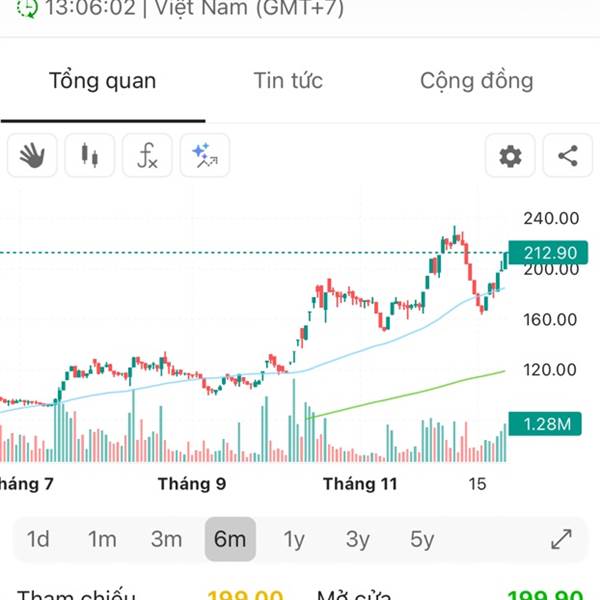Screen dimensions: 600x600
Task: Tap the AI sparkle chart analysis icon
Action: tap(205, 155)
